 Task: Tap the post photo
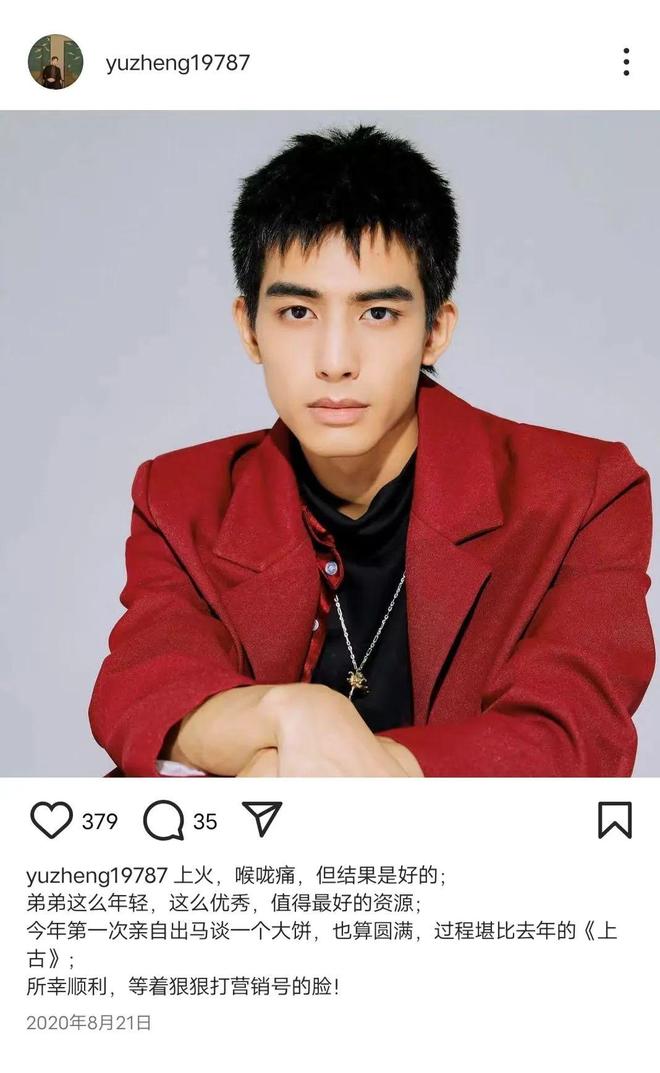[x=330, y=443]
